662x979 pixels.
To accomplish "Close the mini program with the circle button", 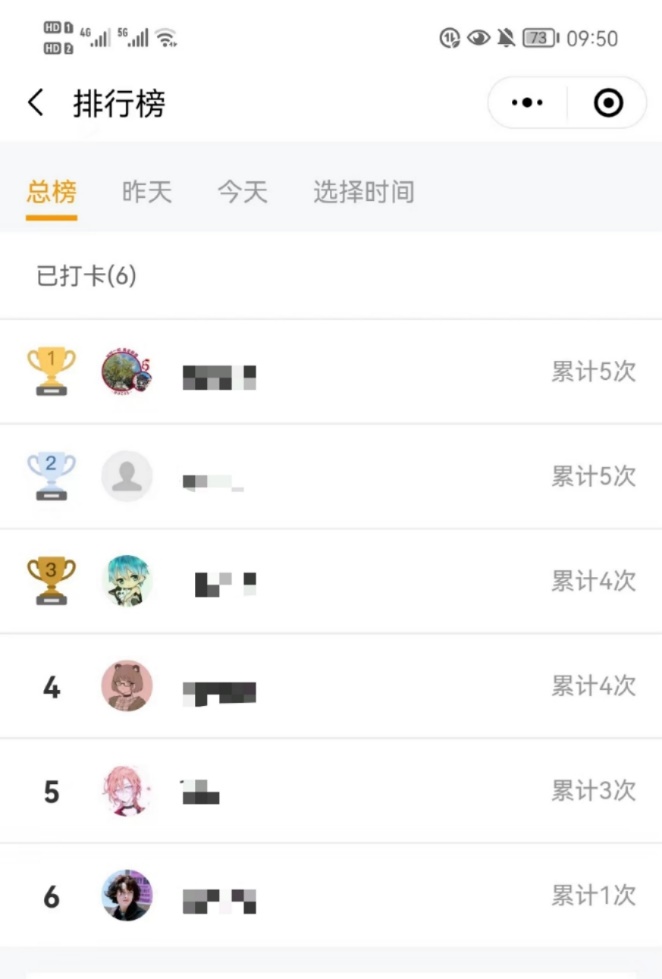I will click(x=608, y=103).
